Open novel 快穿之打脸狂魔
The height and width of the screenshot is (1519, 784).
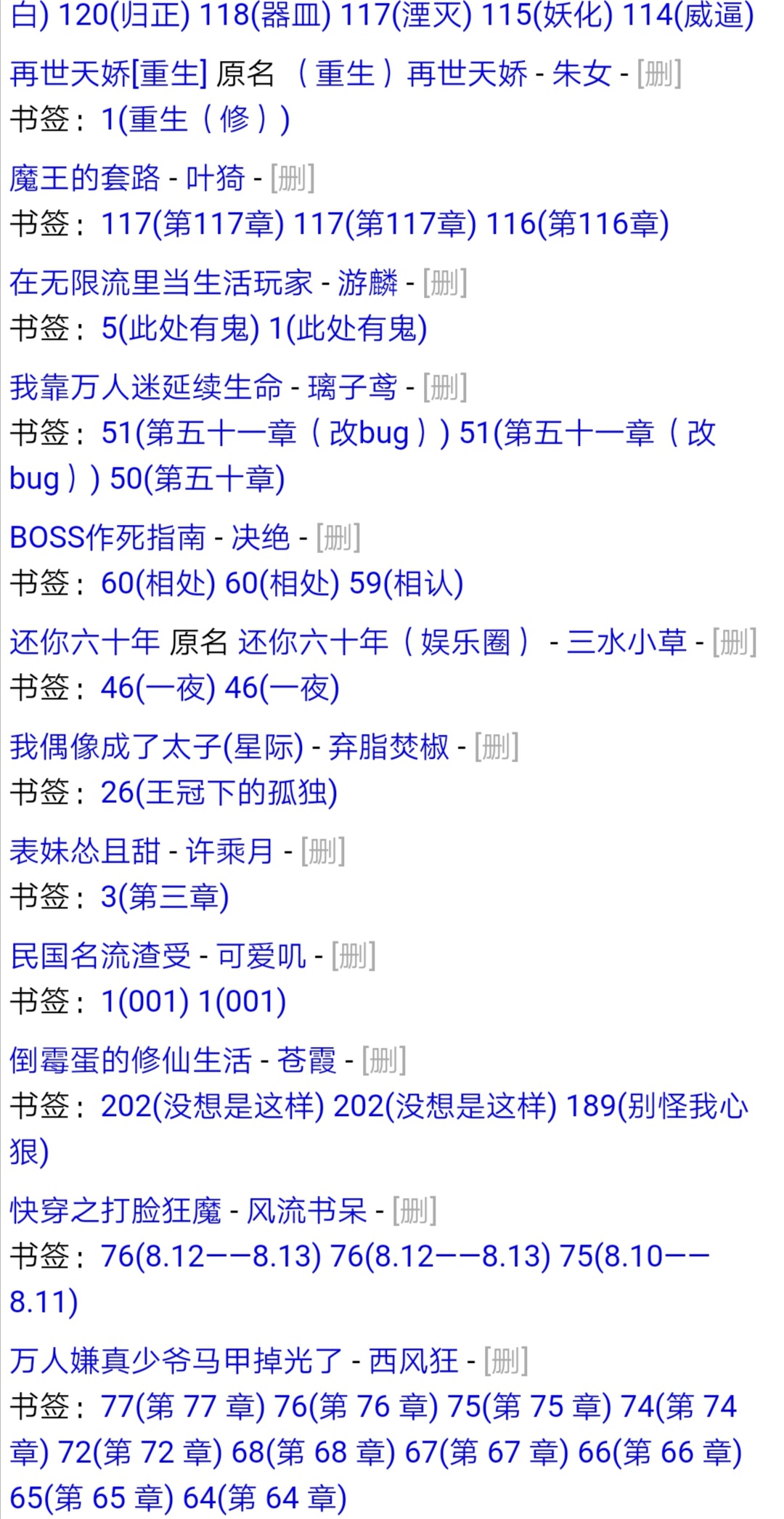115,1210
